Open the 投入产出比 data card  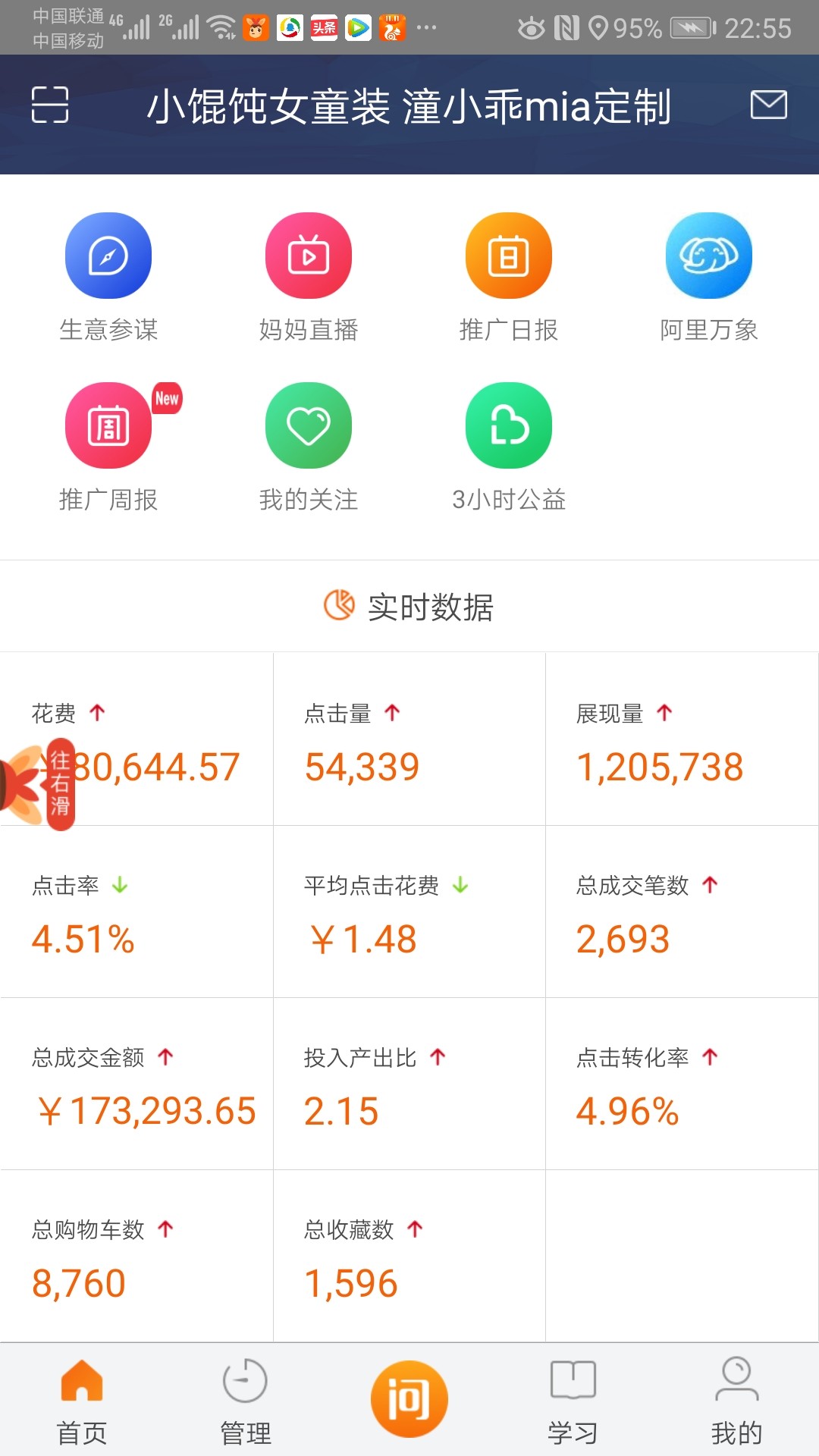click(x=409, y=1084)
